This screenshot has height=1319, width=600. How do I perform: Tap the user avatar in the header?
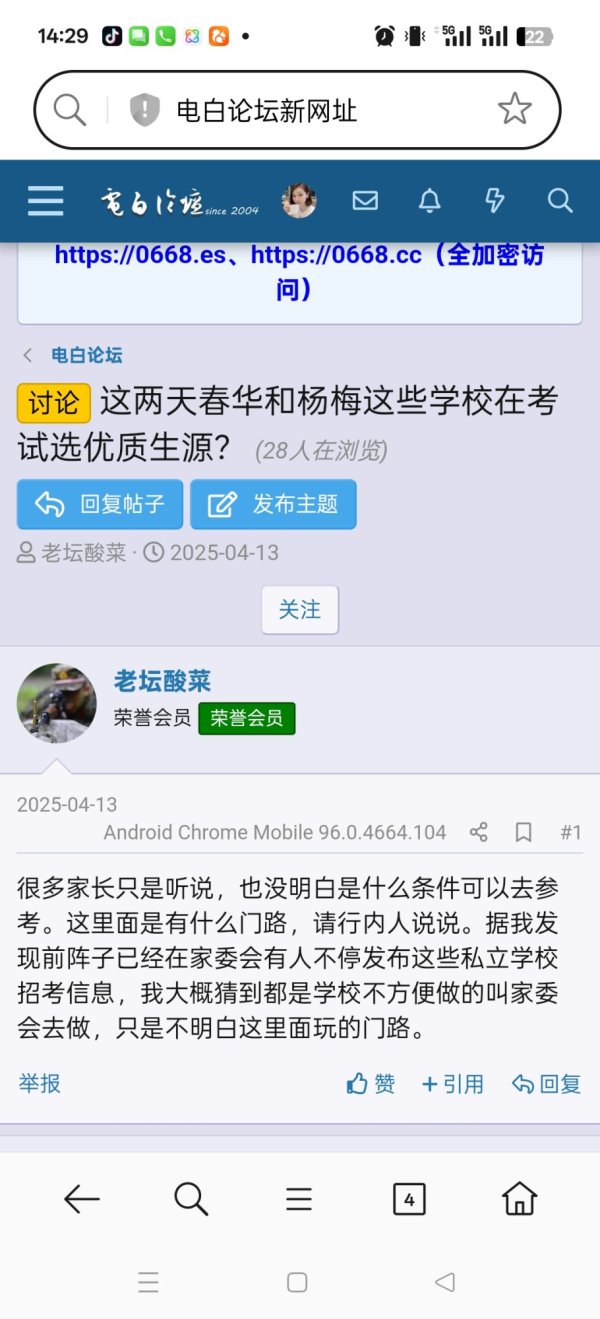pos(299,201)
